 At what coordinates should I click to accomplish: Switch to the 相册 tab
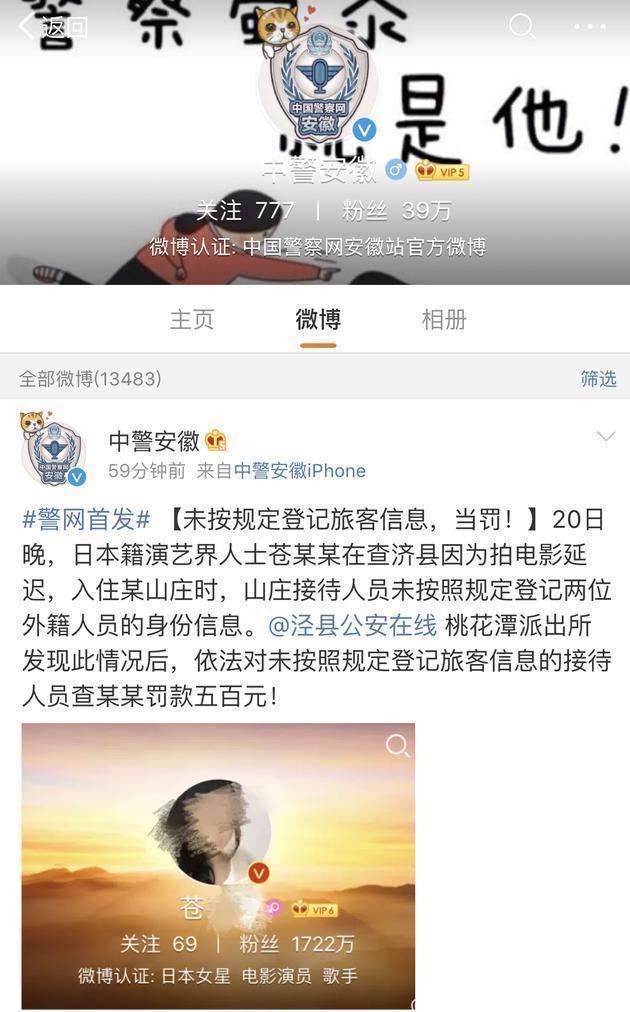pyautogui.click(x=443, y=319)
